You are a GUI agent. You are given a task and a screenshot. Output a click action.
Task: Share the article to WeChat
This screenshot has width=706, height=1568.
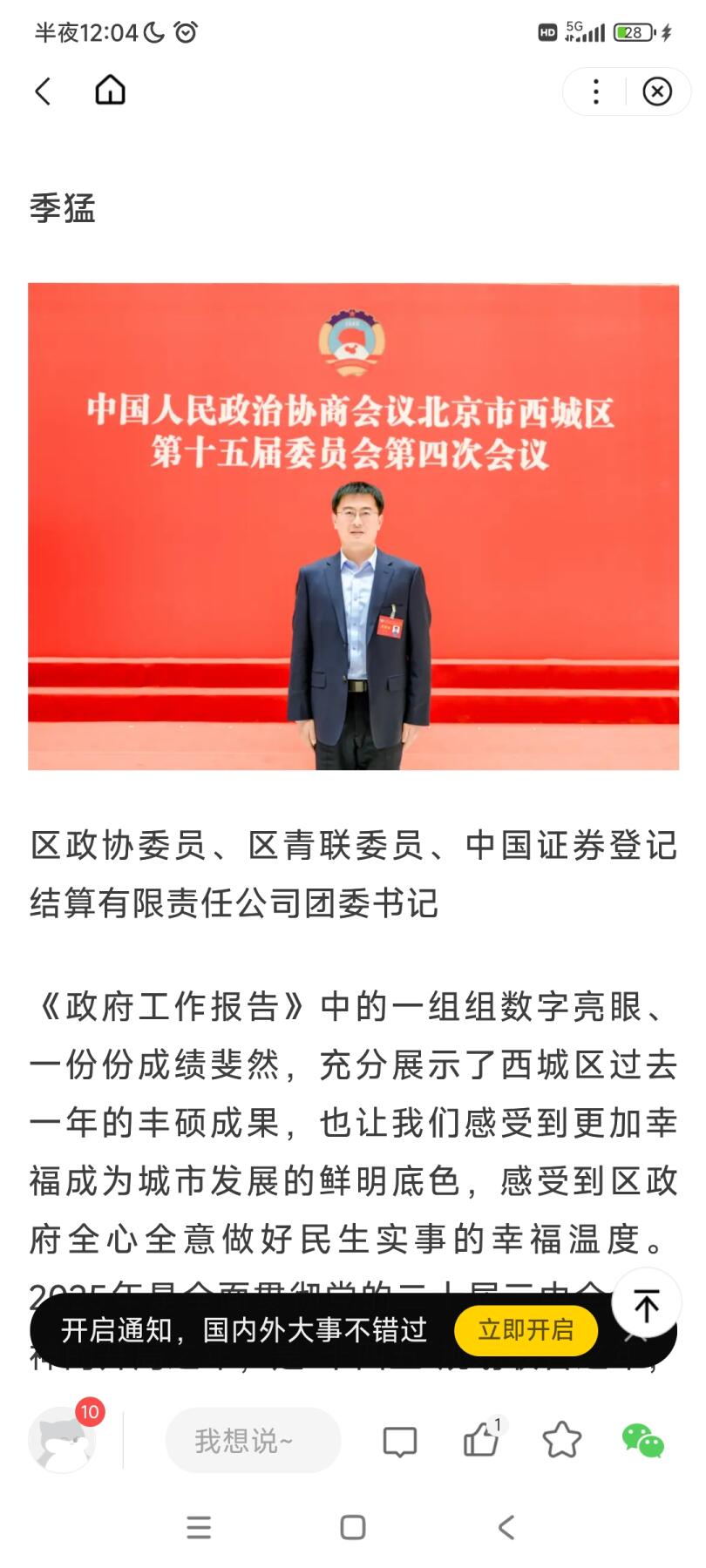click(x=642, y=1440)
